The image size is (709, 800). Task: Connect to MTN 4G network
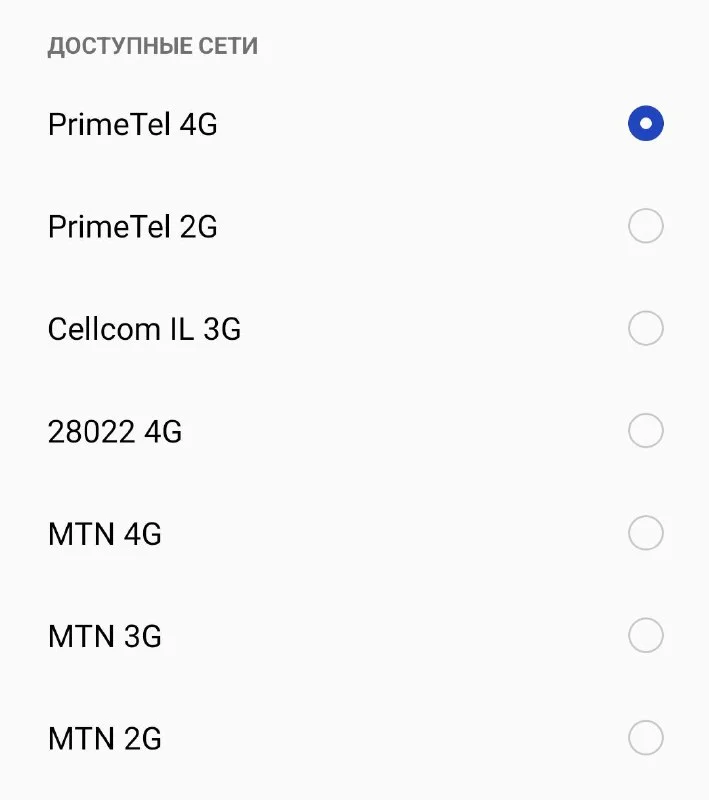(x=645, y=533)
